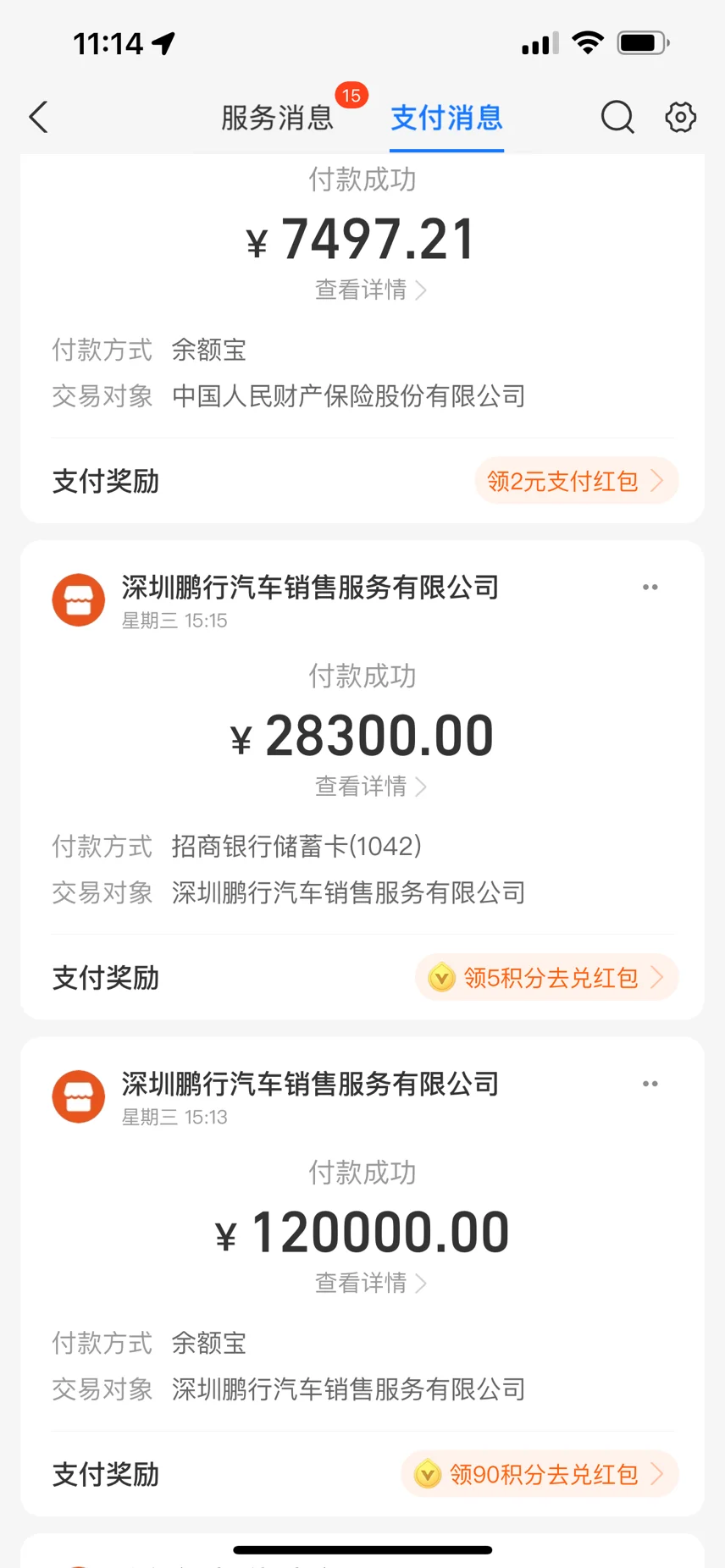
Task: Open 深圳鹏行汽车销售服务有限公司 merchant at 15:15
Action: (310, 587)
